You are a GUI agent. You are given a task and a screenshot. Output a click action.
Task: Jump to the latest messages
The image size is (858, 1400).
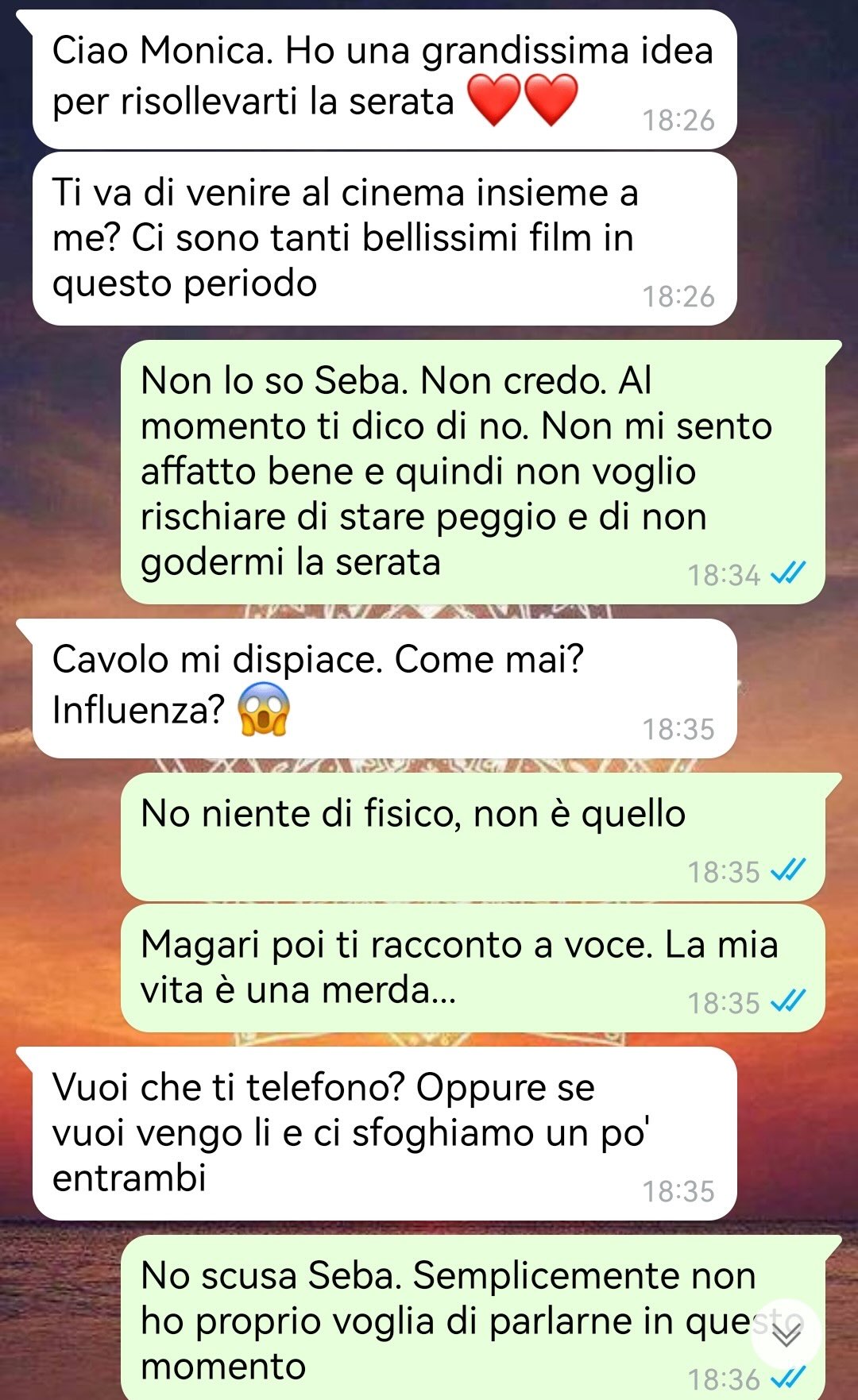[x=786, y=1335]
